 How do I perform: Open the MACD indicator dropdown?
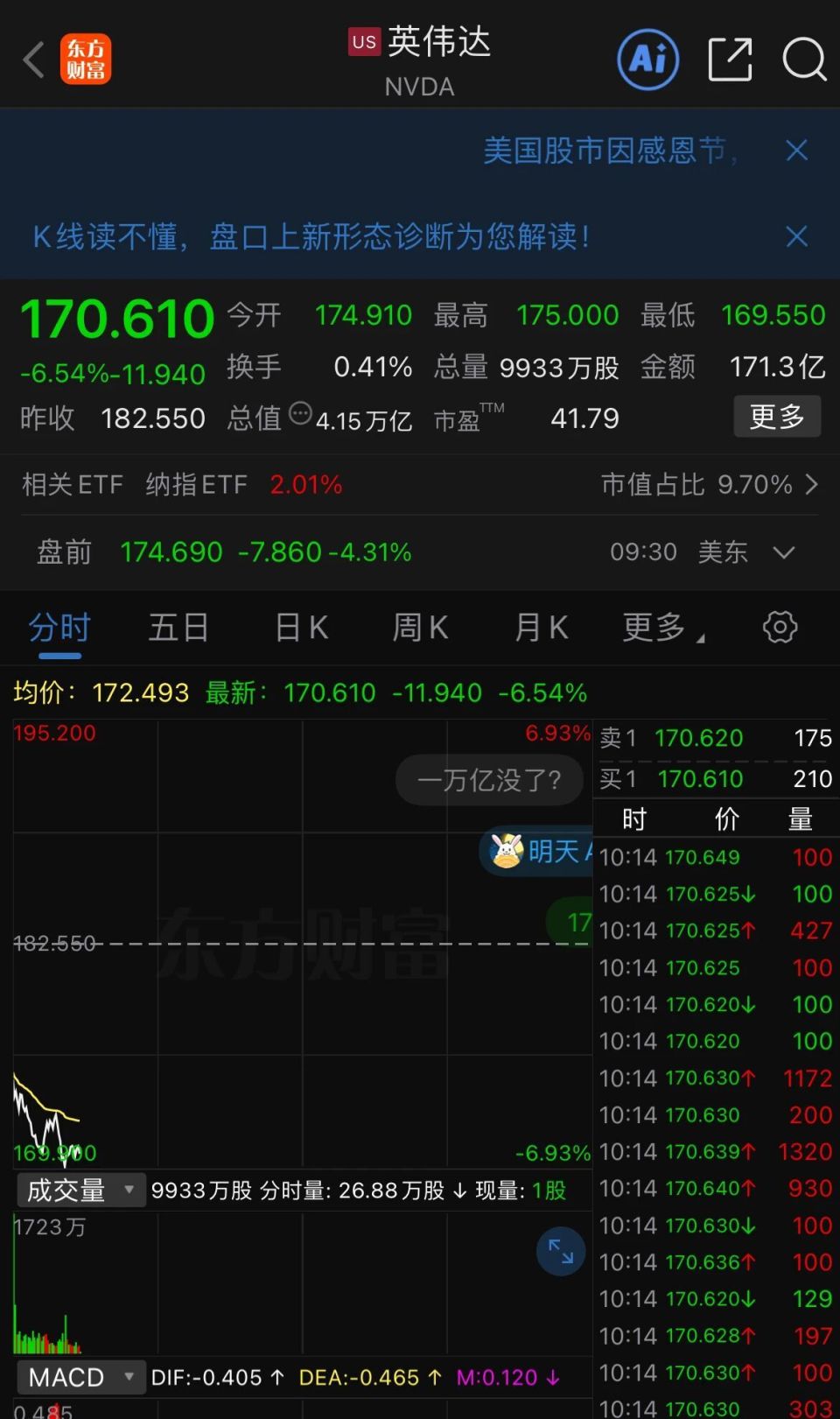point(128,1376)
